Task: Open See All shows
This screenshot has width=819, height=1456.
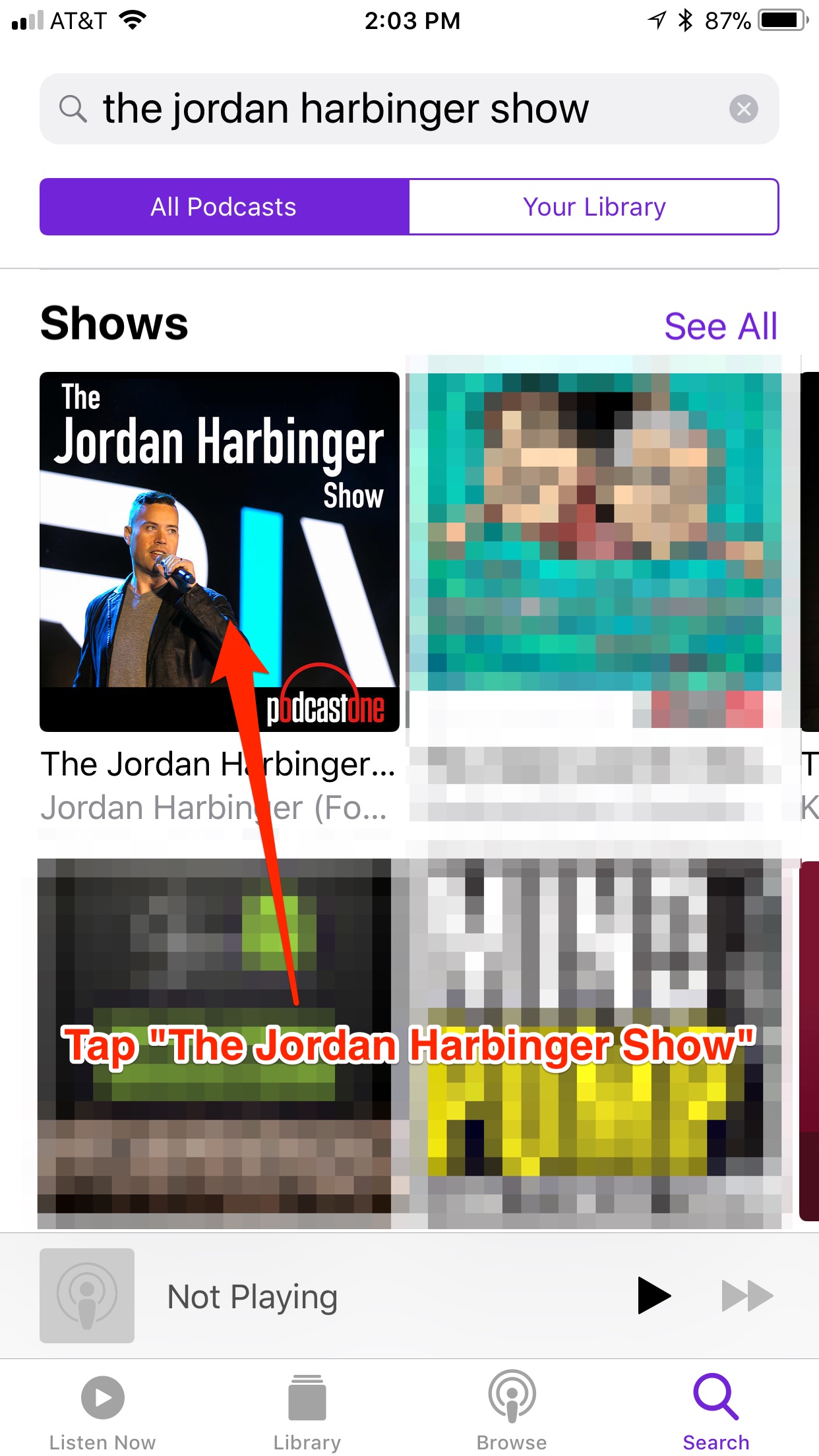Action: 721,326
